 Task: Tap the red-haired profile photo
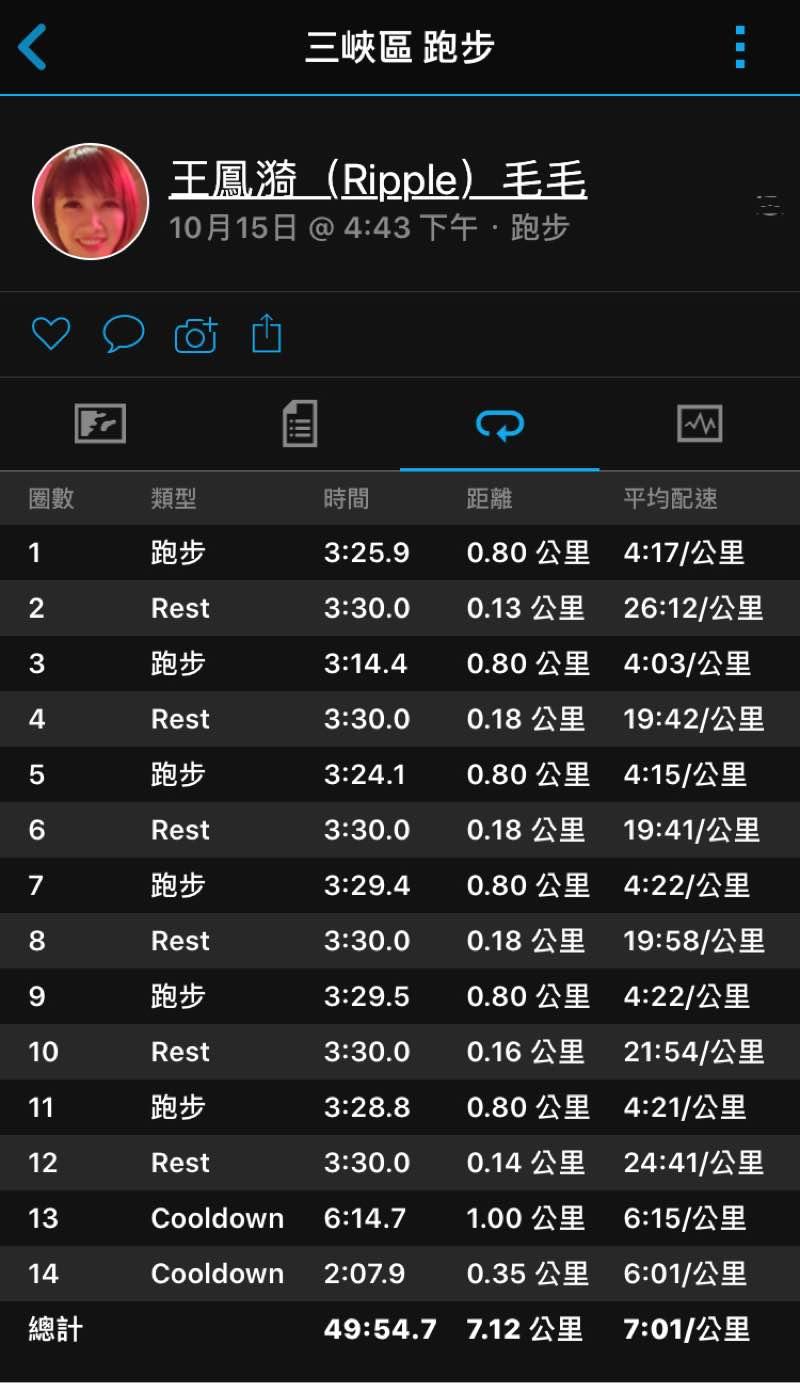click(x=91, y=201)
